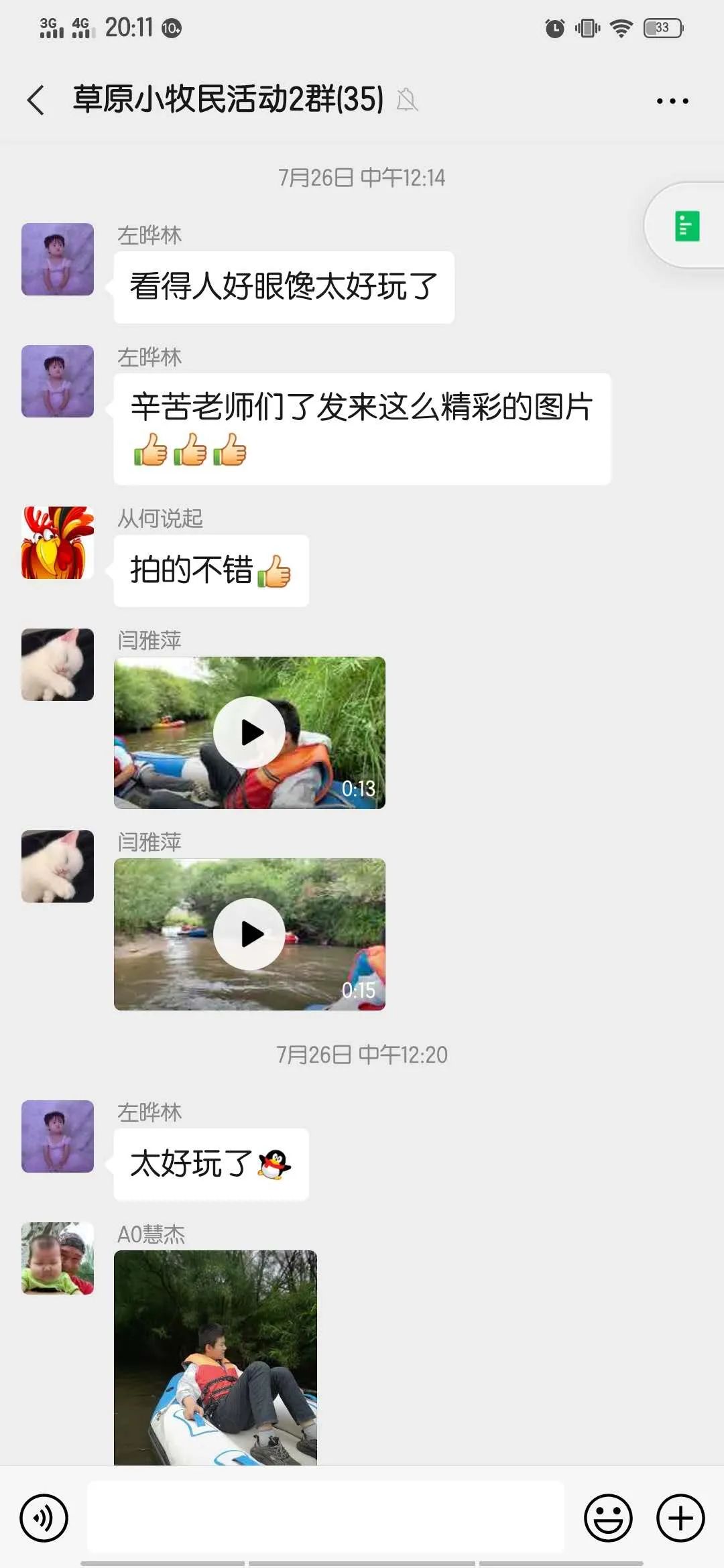Open the green floating document button
Screen dimensions: 724x1568
coord(686,226)
